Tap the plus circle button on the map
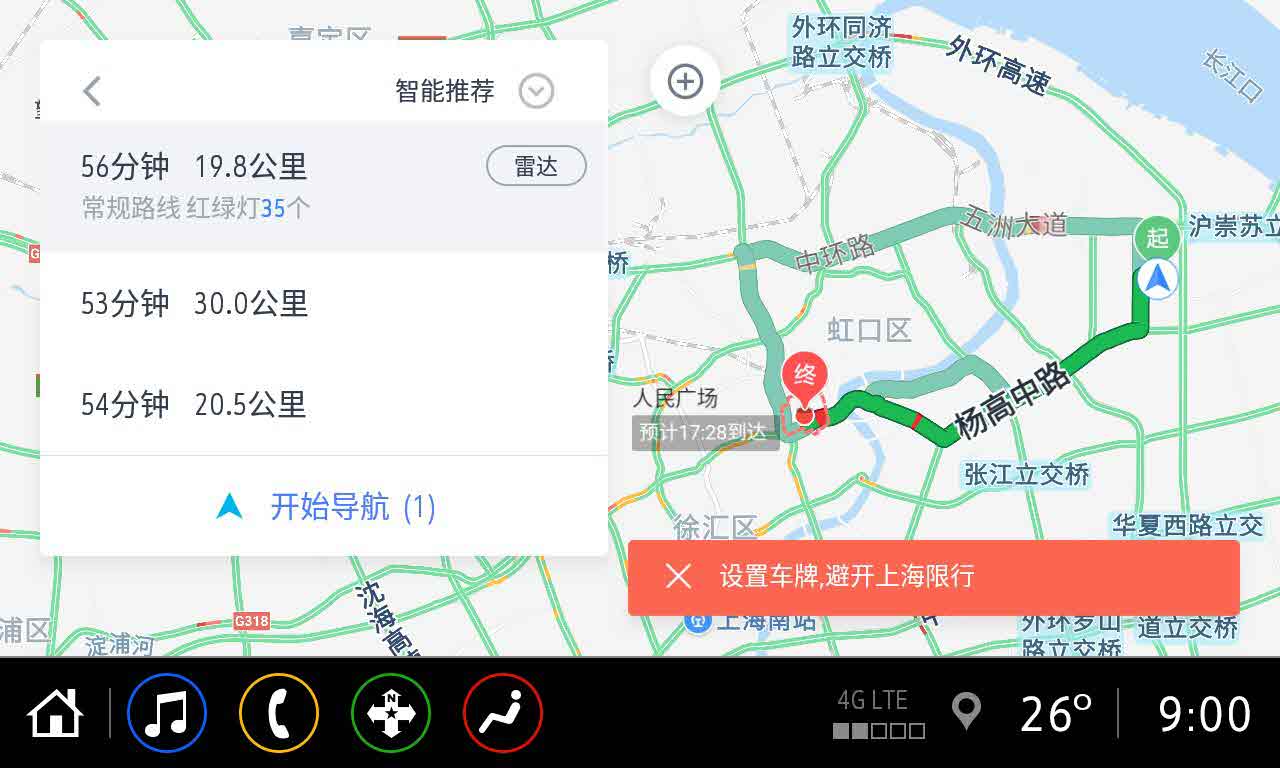The image size is (1280, 768). (685, 81)
